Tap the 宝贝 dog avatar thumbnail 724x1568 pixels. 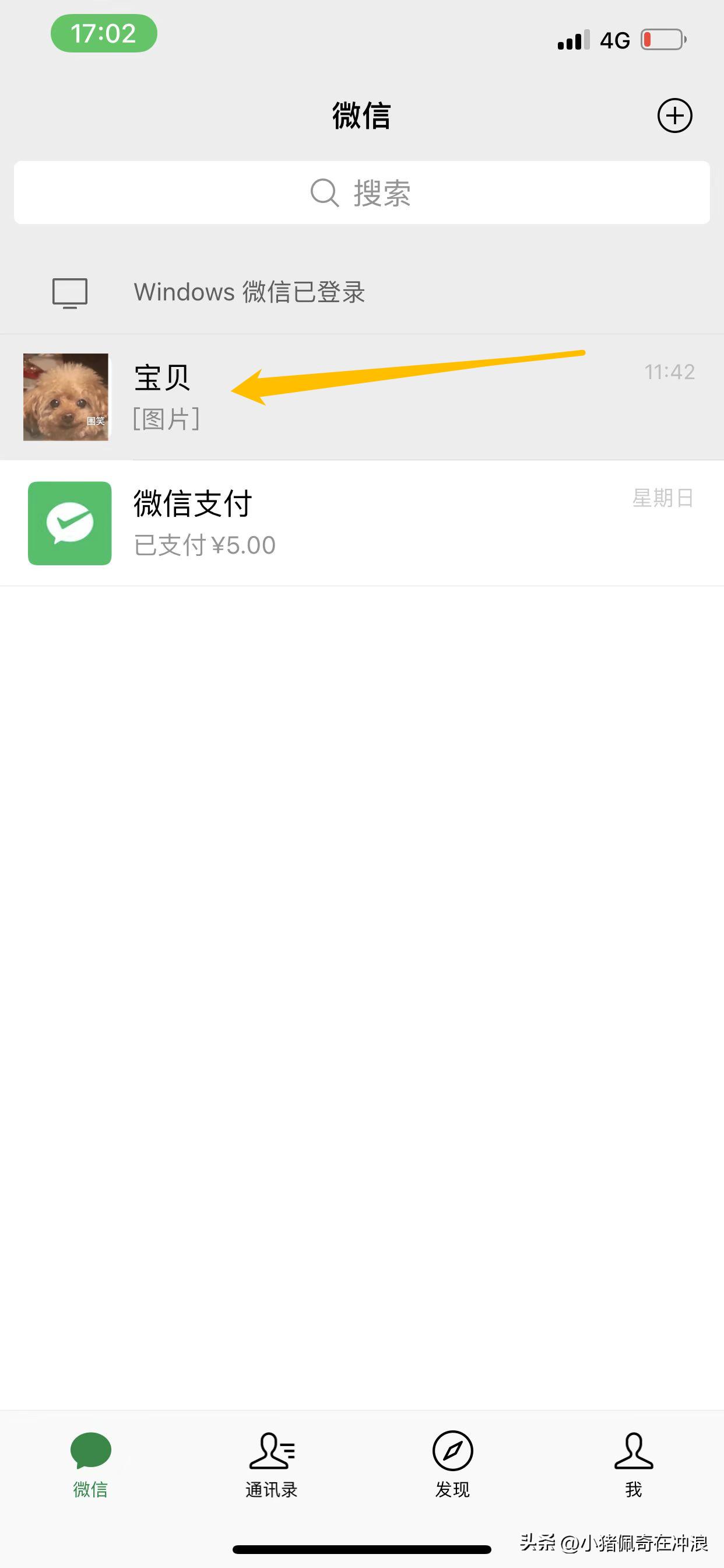66,396
